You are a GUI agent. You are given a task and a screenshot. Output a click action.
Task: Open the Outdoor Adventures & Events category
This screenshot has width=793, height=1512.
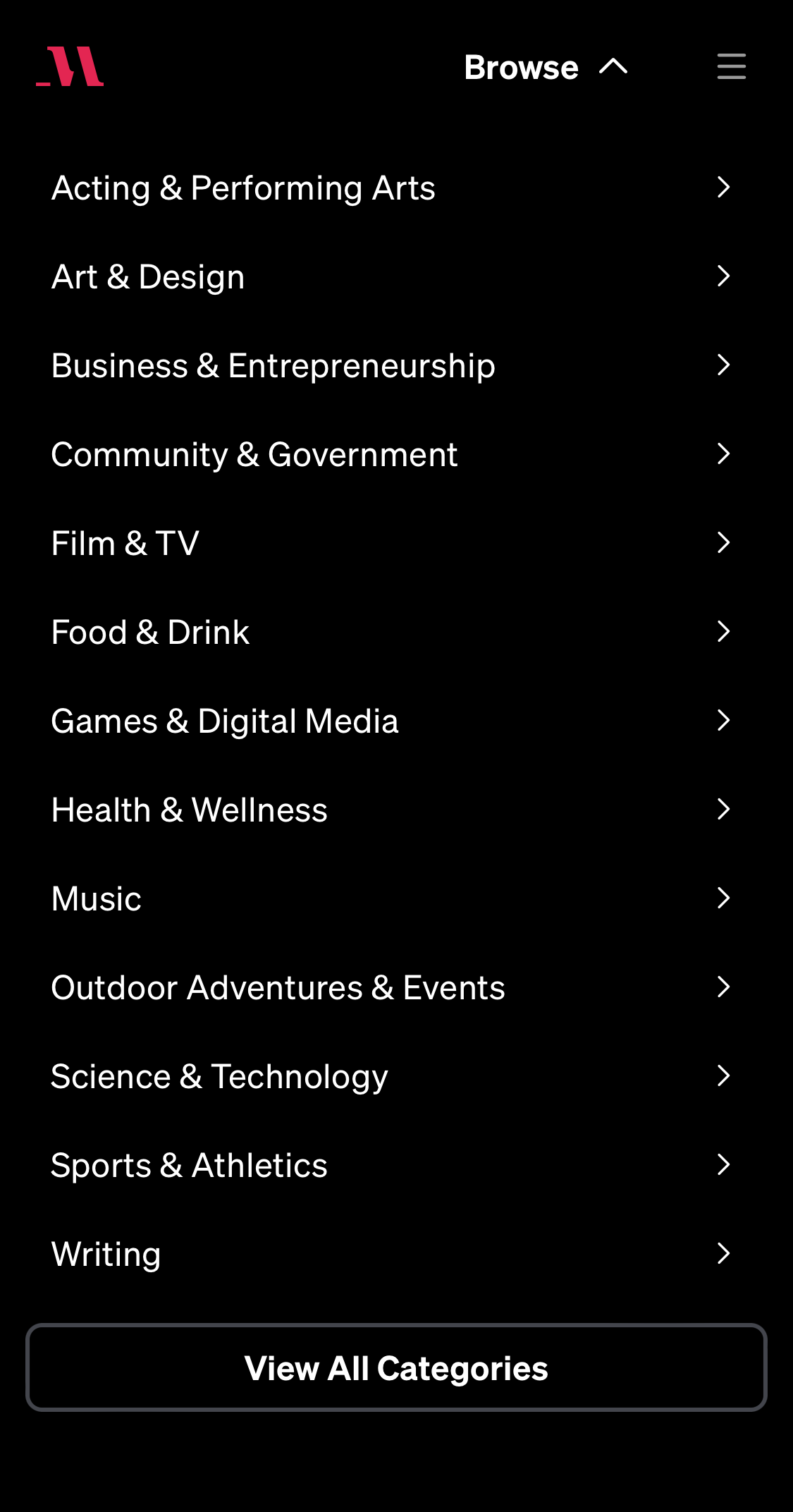[x=278, y=987]
